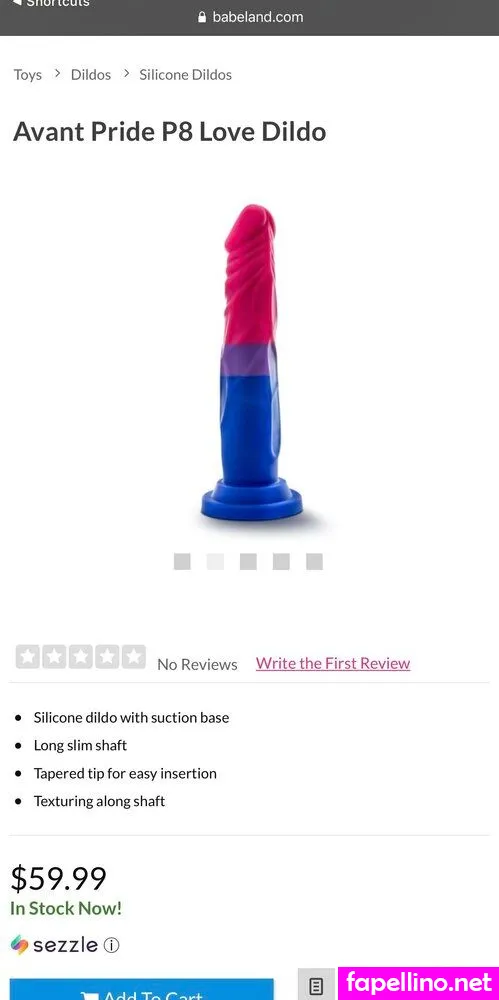
Task: Return to Shortcuts app via back link
Action: tap(51, 3)
